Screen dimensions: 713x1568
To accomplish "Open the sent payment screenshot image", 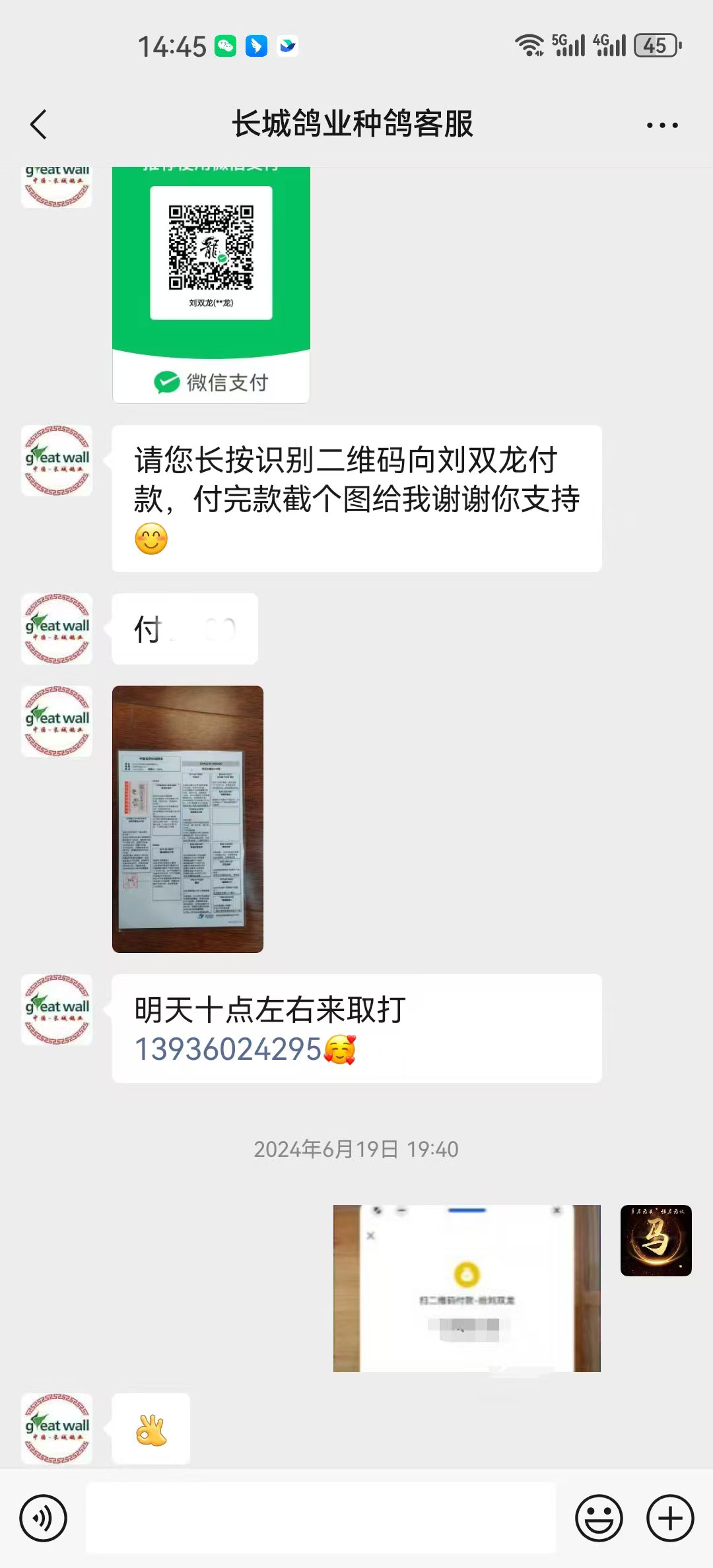I will [x=467, y=1288].
